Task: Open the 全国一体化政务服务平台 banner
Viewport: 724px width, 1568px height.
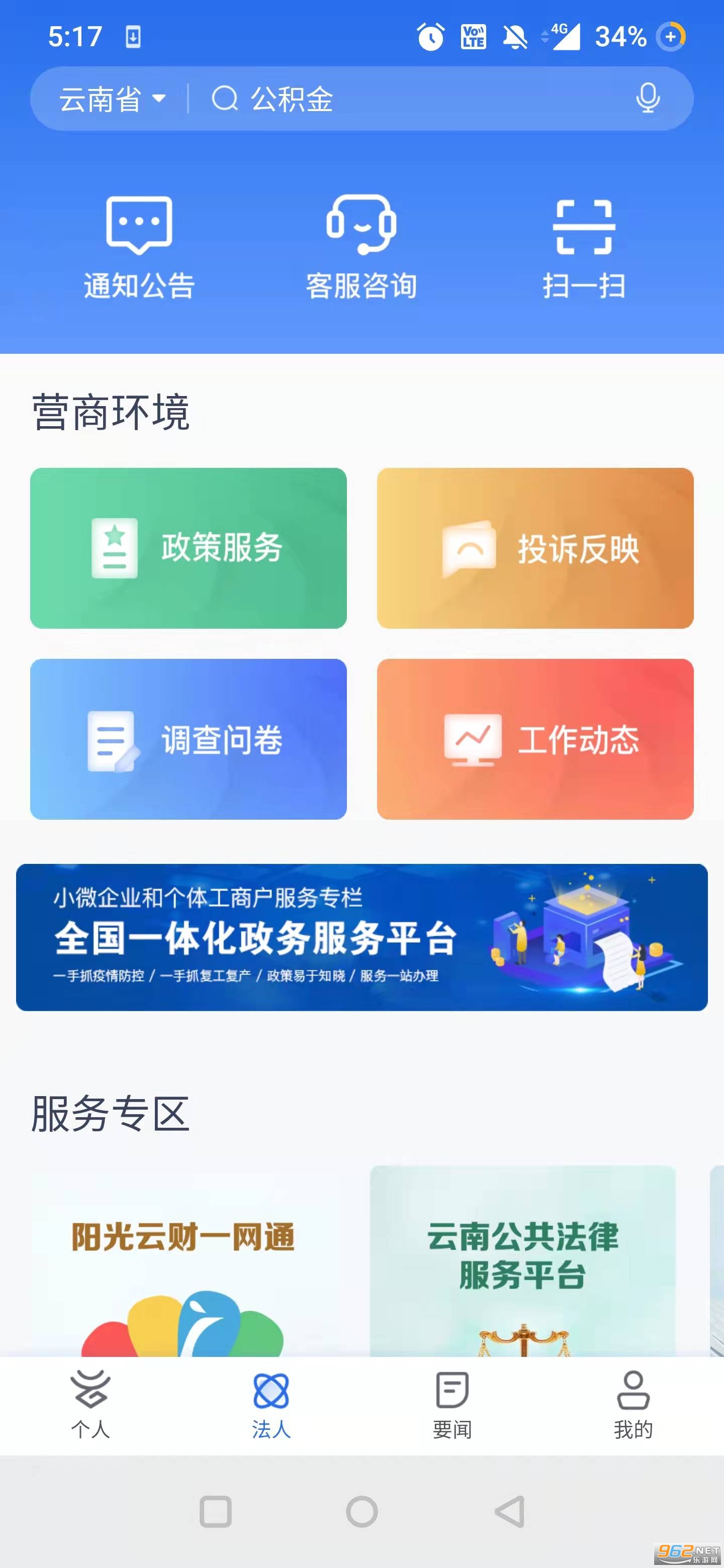Action: (361, 937)
